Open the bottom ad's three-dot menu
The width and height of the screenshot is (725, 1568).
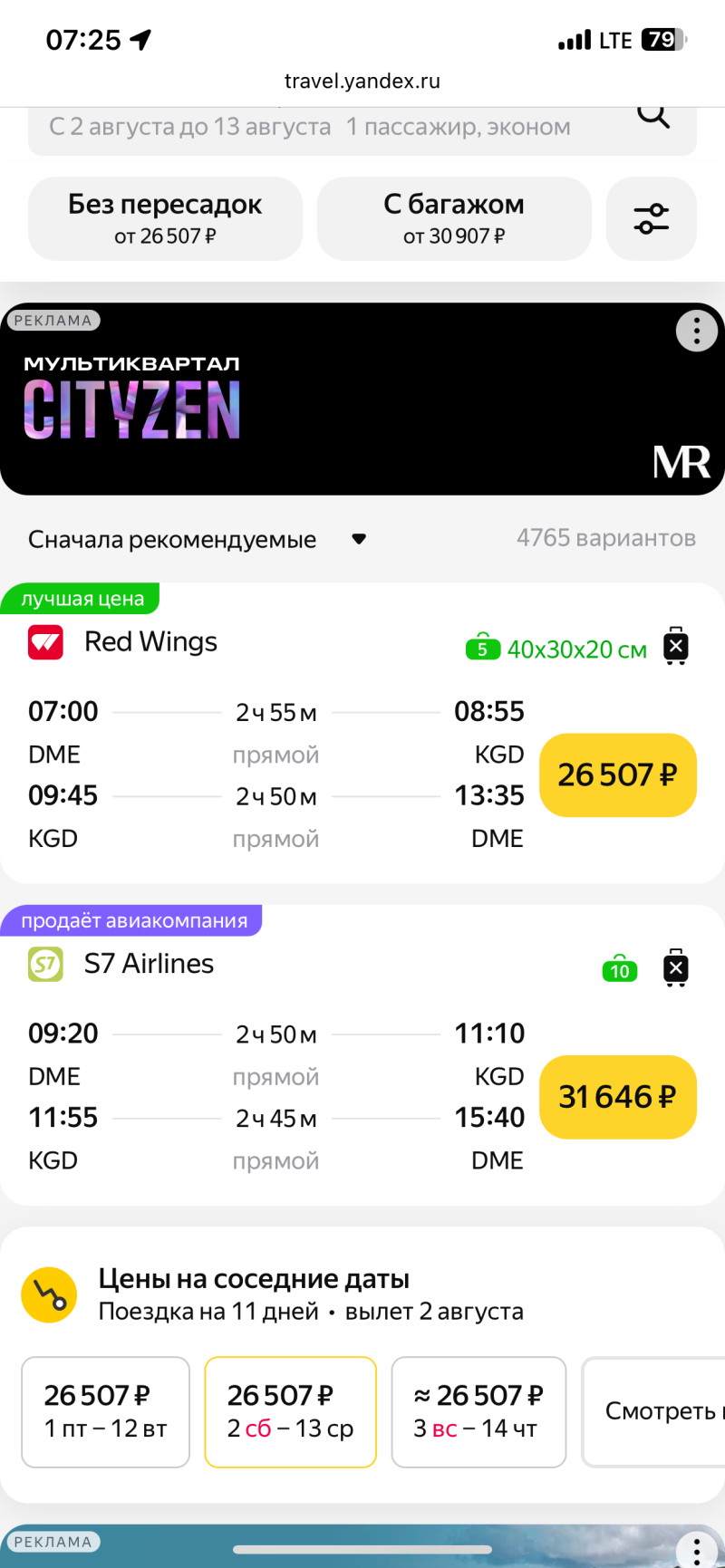pos(696,1550)
